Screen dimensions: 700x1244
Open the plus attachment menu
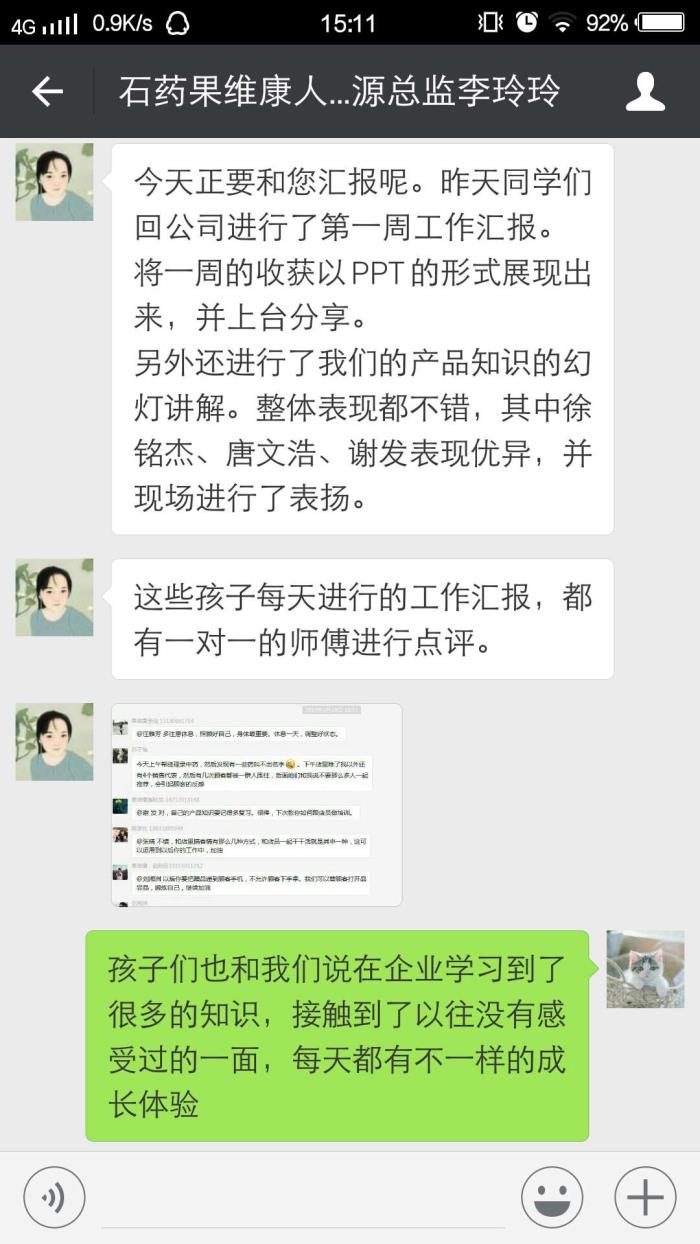tap(645, 1197)
